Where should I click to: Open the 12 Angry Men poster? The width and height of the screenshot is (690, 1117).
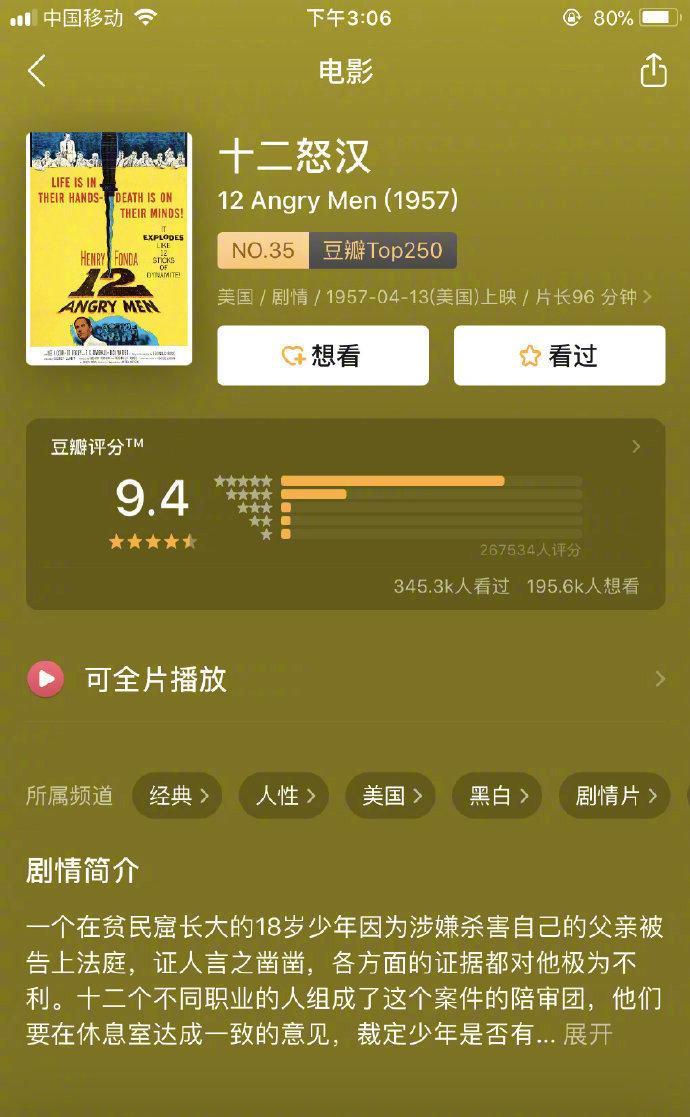tap(109, 248)
